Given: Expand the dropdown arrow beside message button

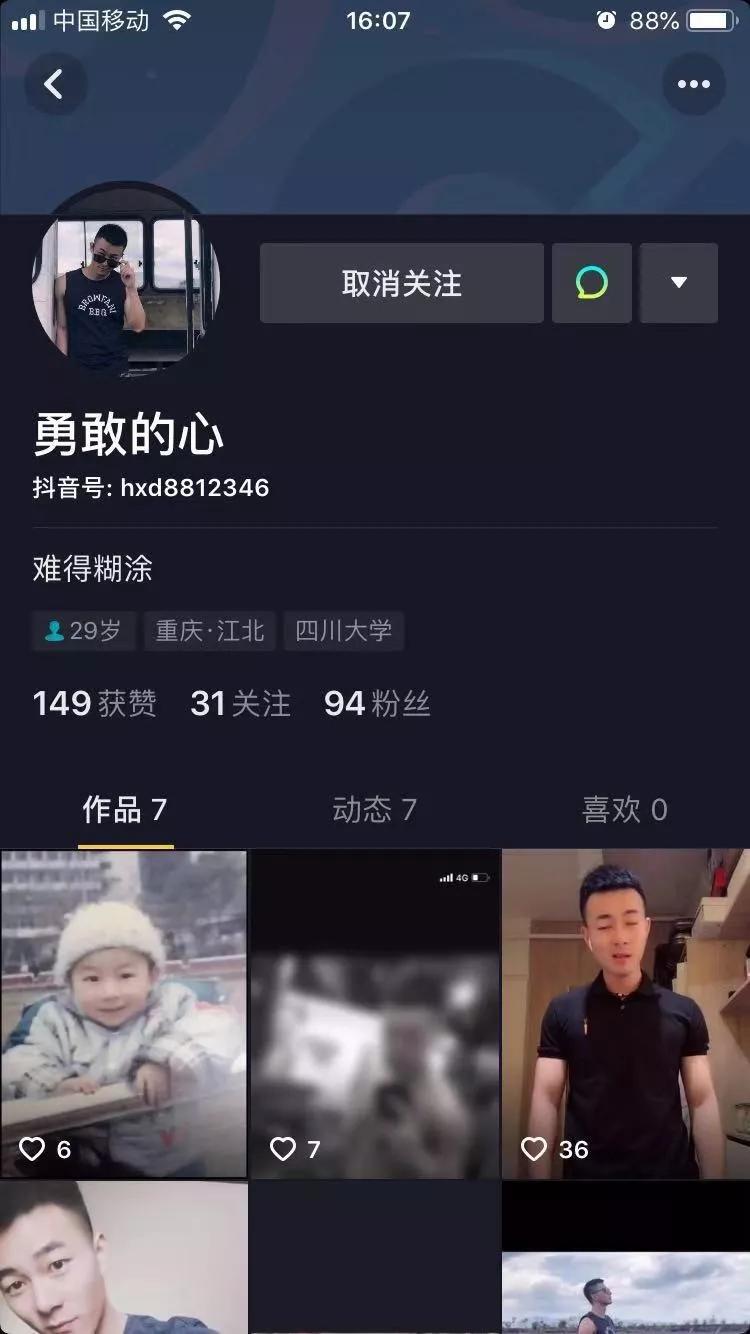Looking at the screenshot, I should coord(679,283).
